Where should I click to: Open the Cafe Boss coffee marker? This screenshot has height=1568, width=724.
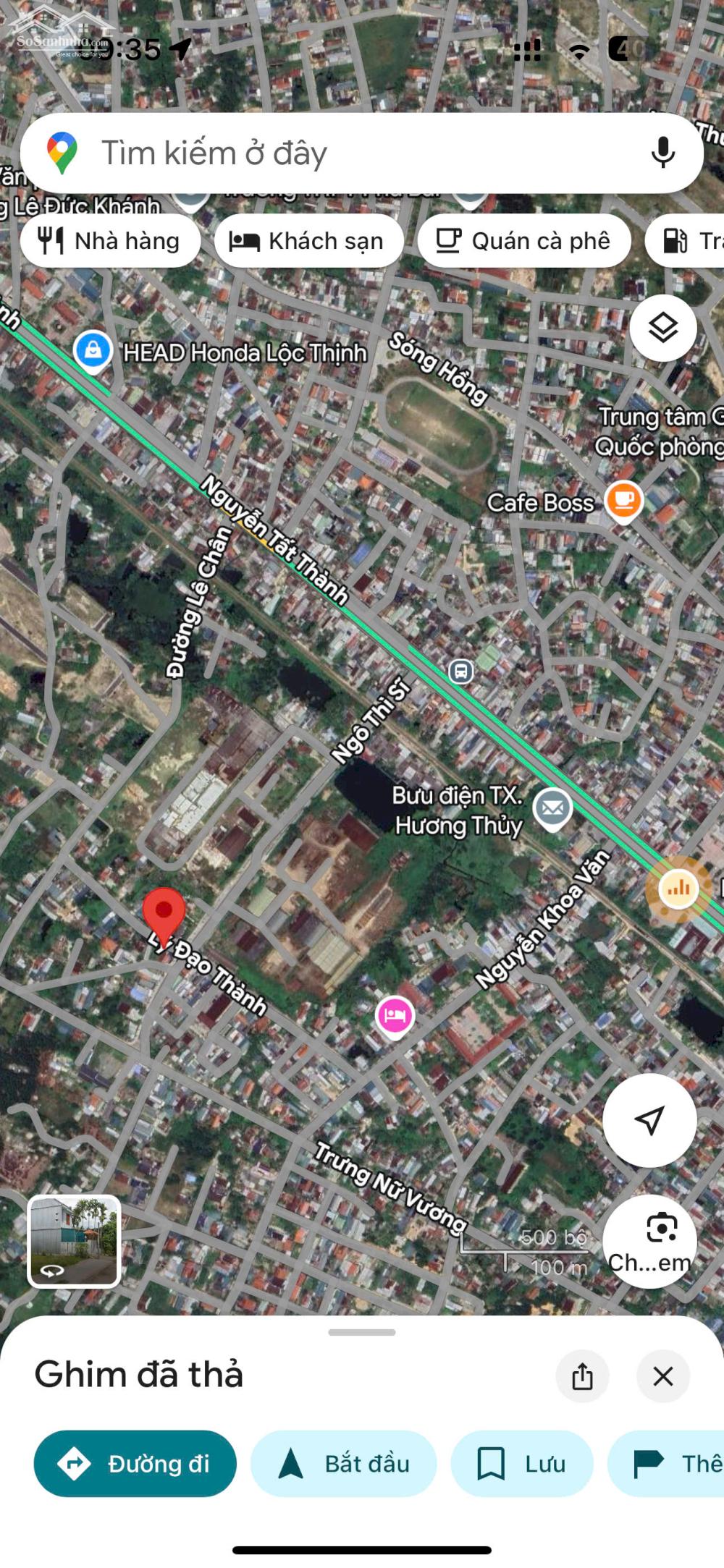[625, 499]
